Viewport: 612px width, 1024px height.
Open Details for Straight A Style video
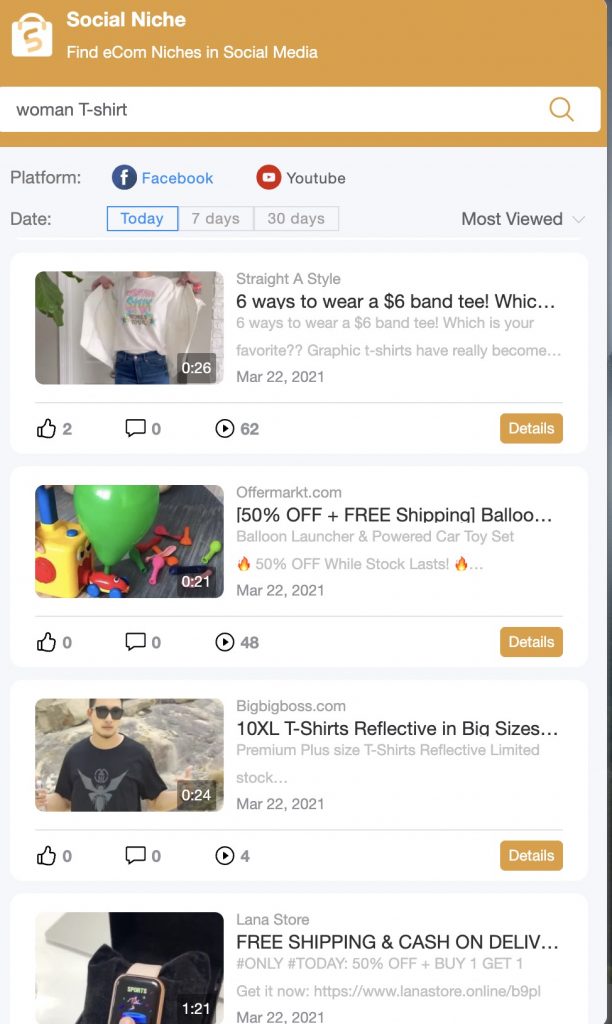531,428
